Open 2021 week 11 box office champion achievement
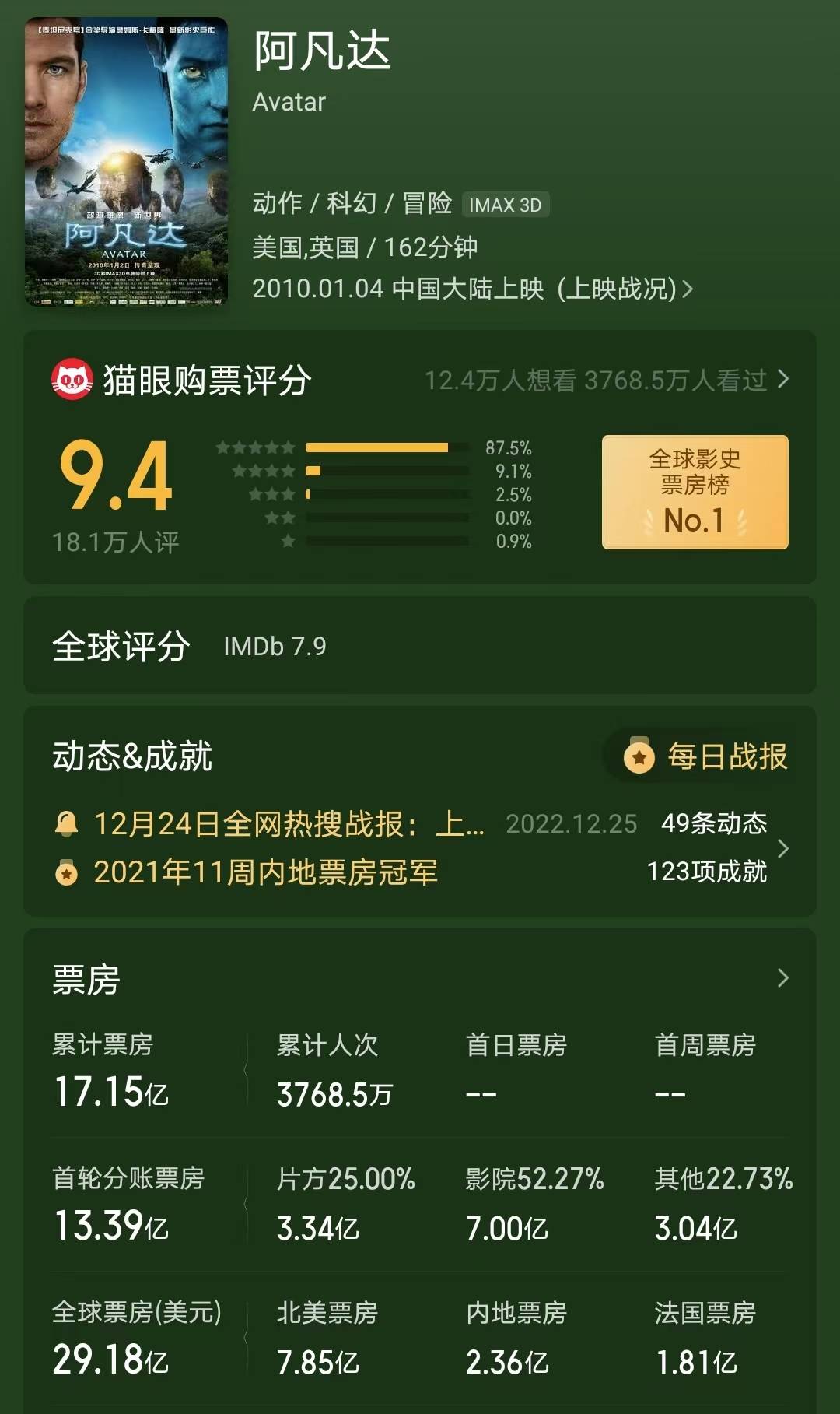This screenshot has width=840, height=1414. pos(265,872)
